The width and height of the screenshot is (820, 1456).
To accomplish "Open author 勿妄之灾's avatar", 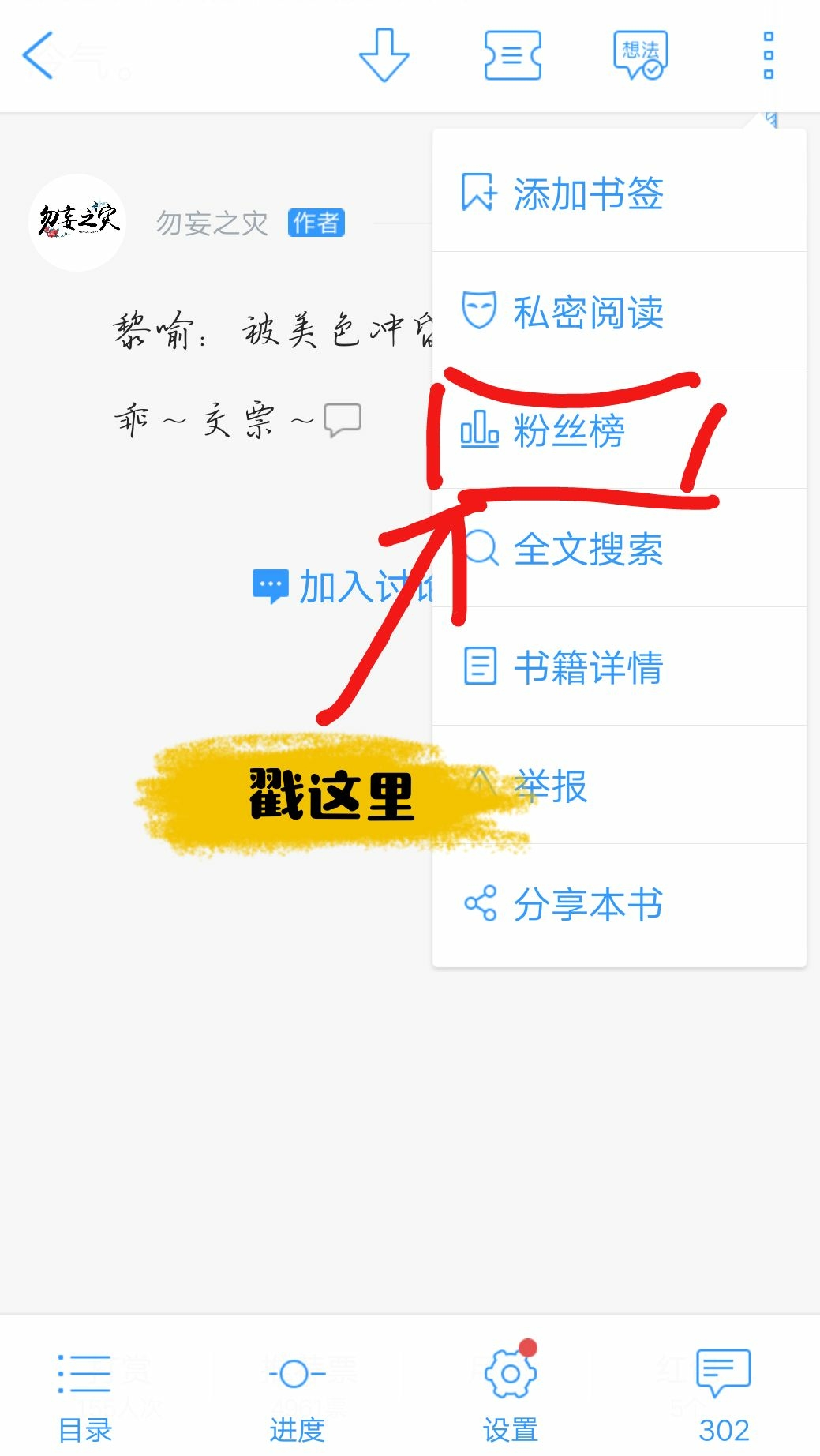I will [x=77, y=223].
